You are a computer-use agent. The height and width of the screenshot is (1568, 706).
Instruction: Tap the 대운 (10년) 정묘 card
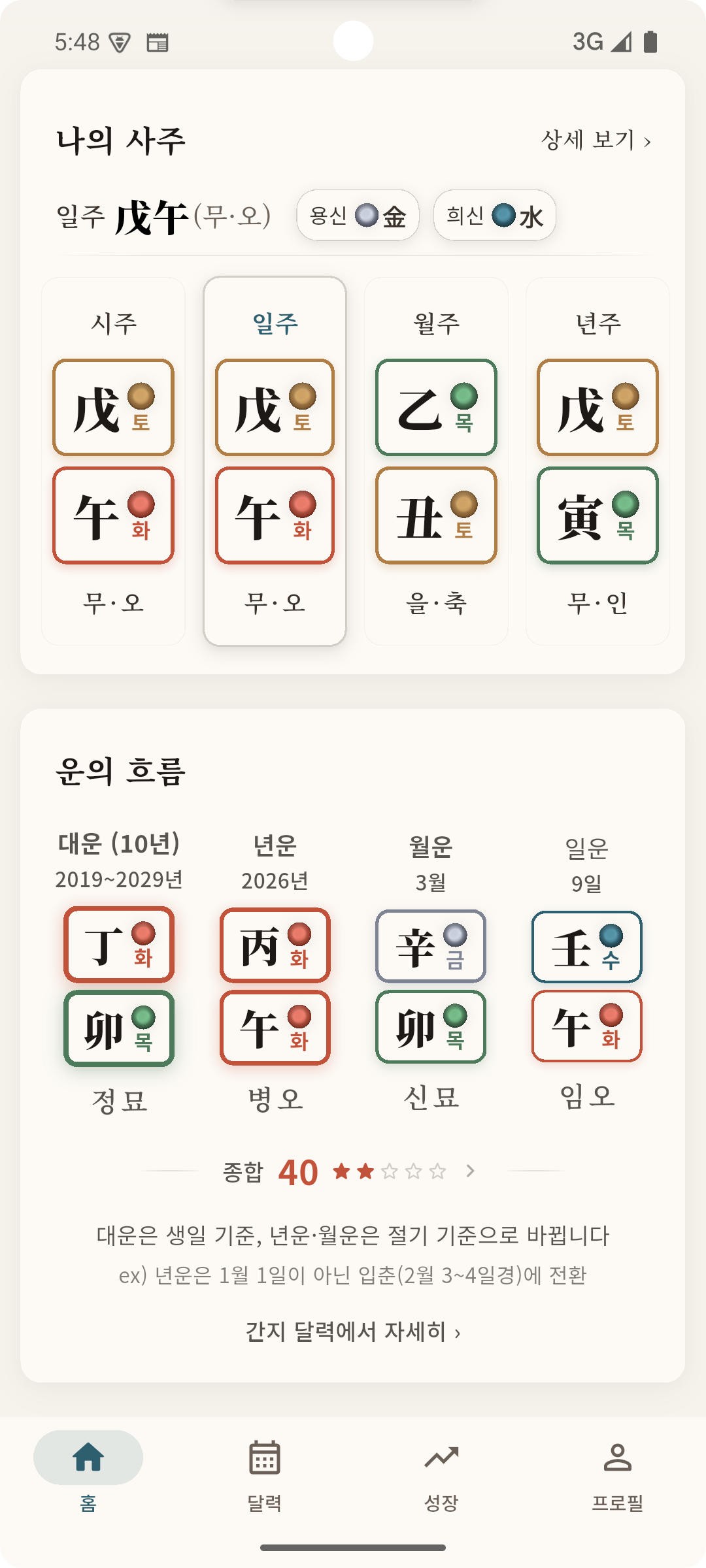point(118,987)
